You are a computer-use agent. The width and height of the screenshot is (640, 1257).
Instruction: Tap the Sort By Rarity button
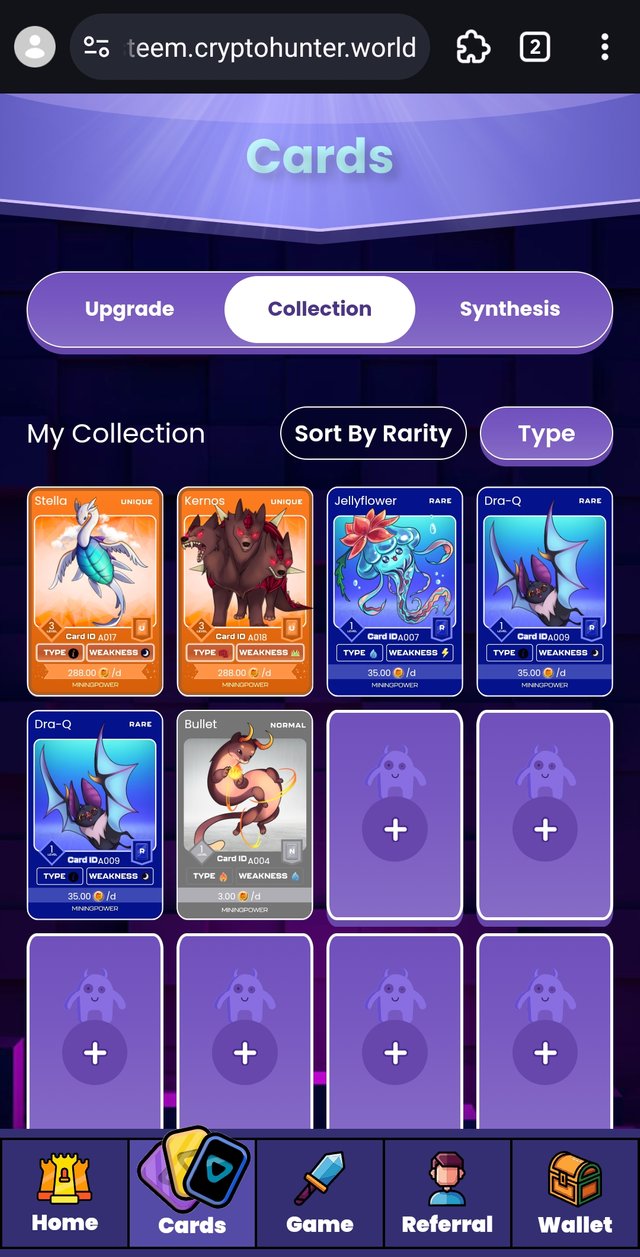373,434
